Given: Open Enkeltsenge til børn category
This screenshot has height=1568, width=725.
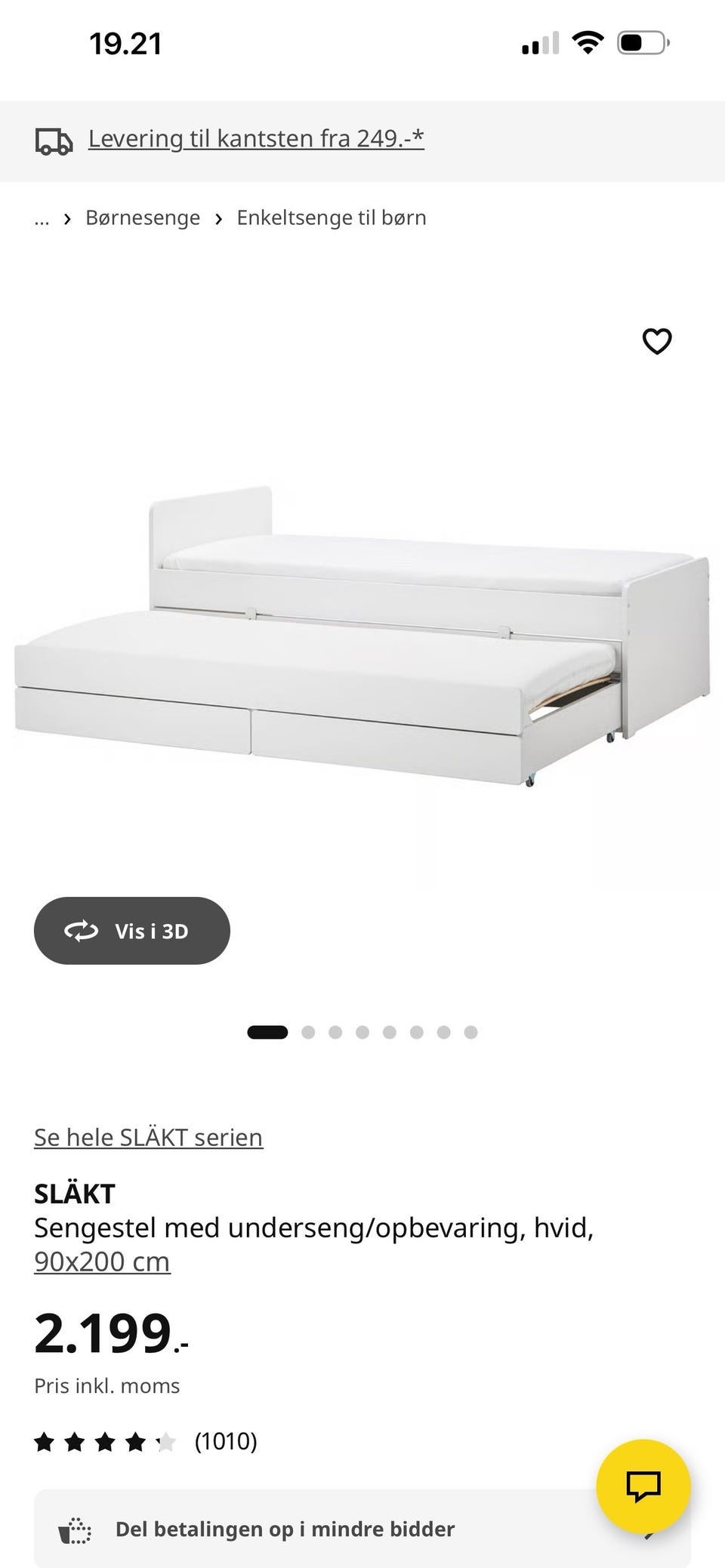Looking at the screenshot, I should pos(331,217).
